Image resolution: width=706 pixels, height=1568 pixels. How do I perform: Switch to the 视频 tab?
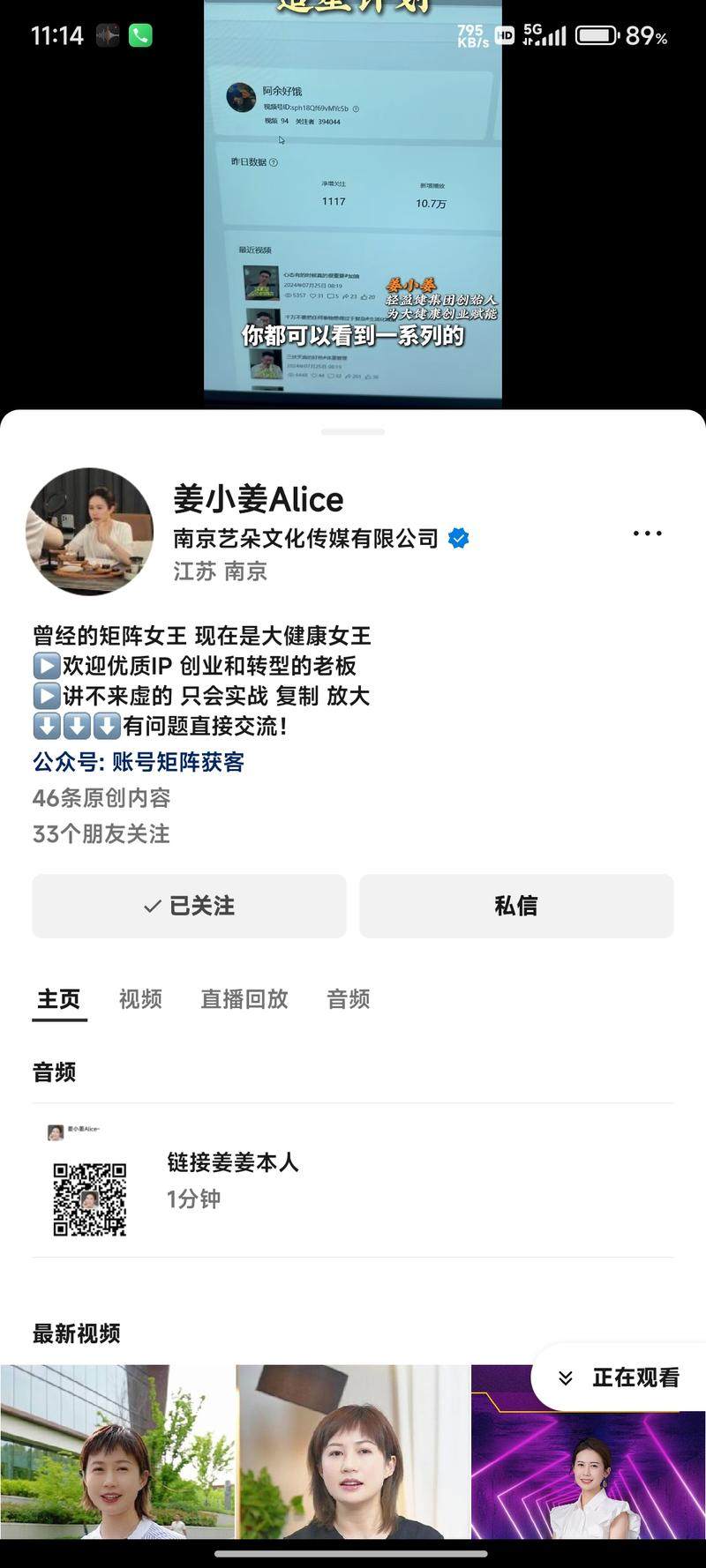pos(140,999)
